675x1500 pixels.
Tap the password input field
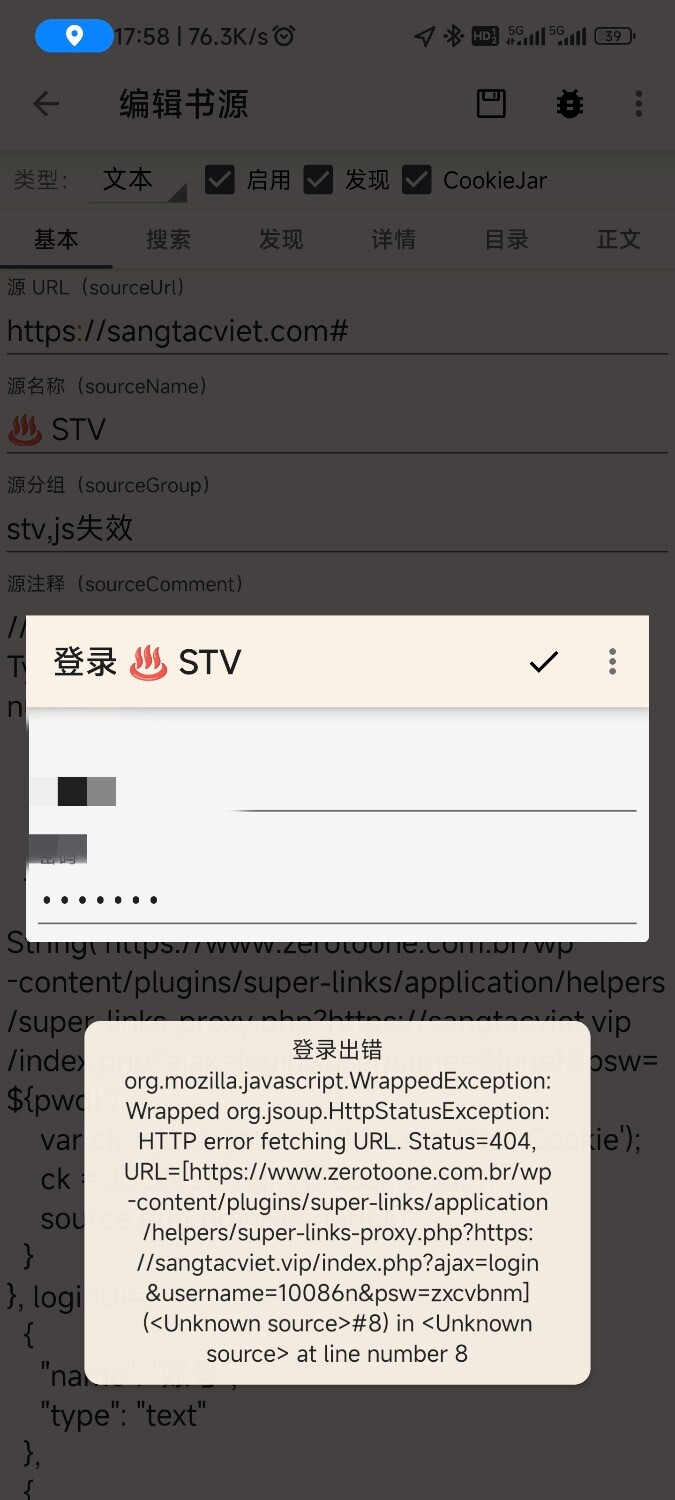click(x=337, y=899)
